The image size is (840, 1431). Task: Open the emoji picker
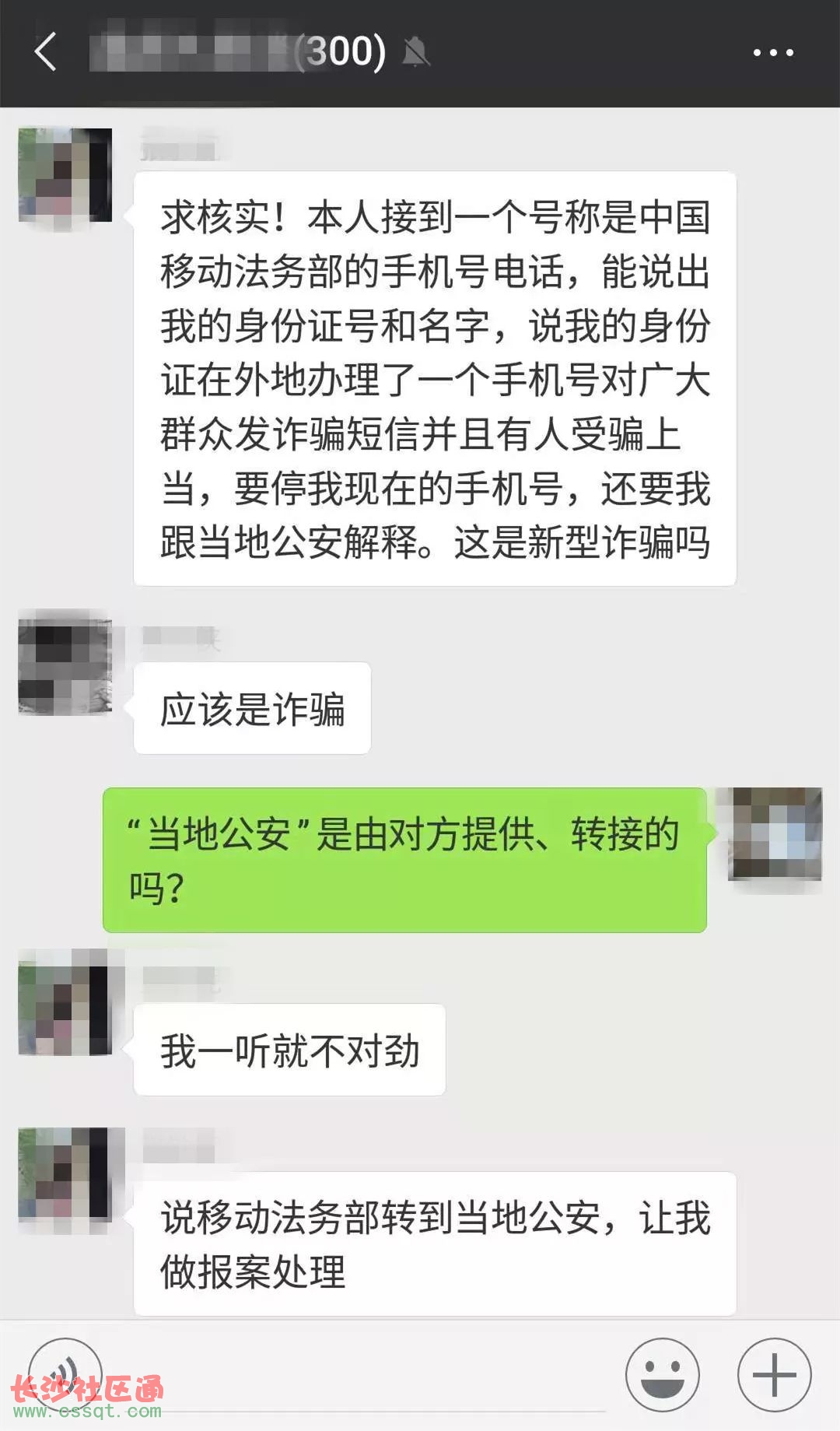663,1374
